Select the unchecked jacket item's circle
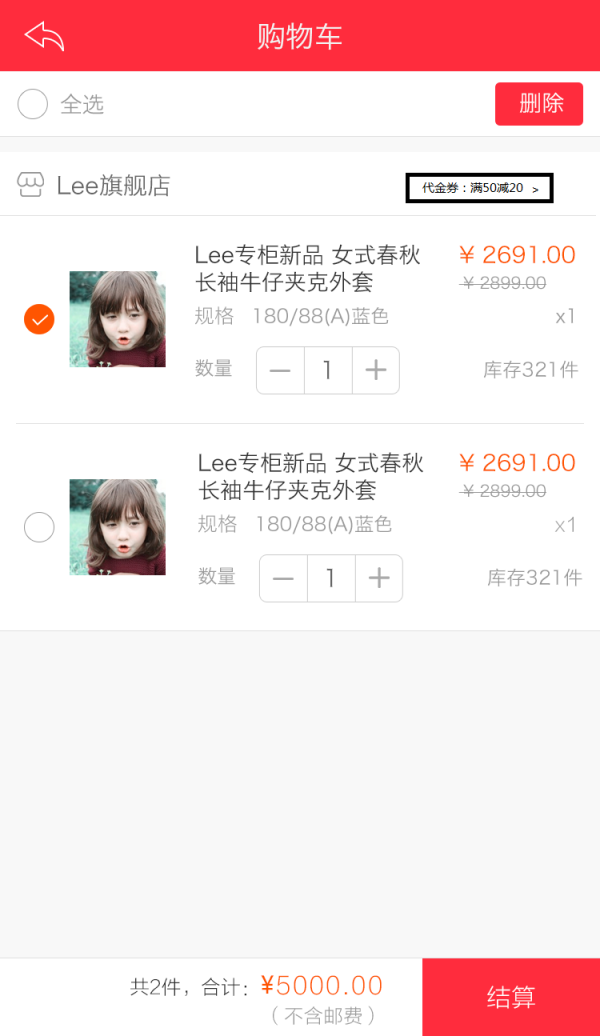The width and height of the screenshot is (600, 1036). click(39, 527)
